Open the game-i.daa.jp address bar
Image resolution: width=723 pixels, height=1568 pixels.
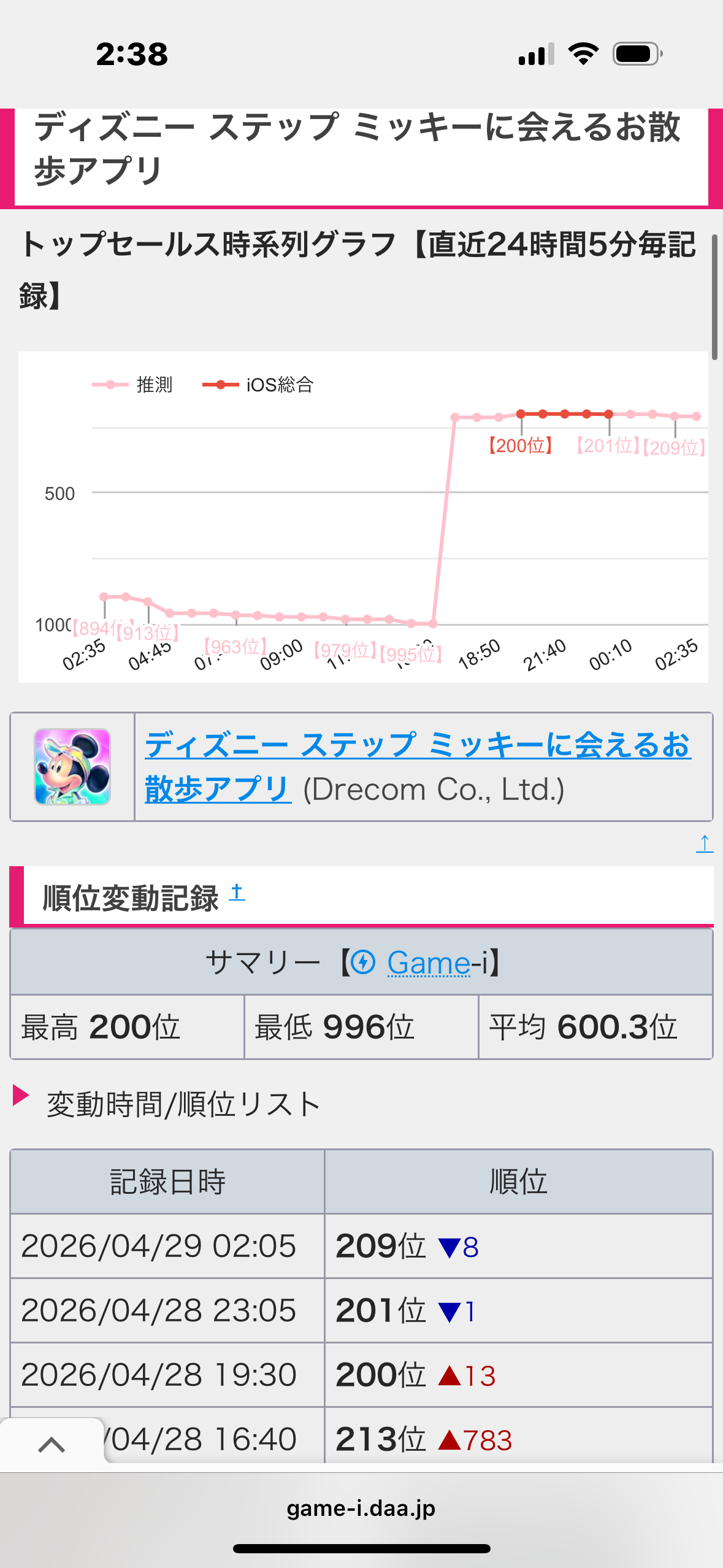(361, 1508)
